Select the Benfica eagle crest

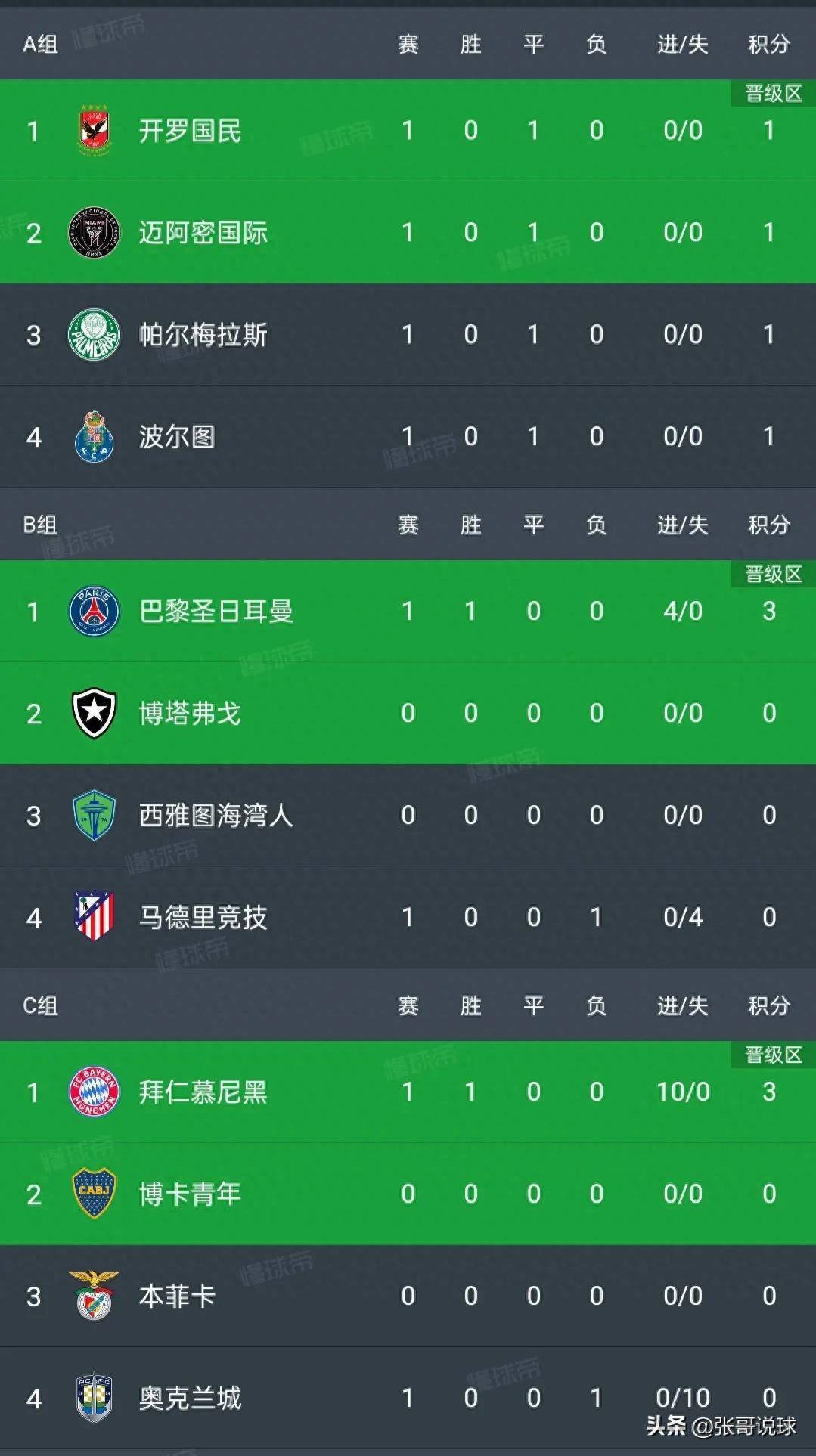point(94,1296)
